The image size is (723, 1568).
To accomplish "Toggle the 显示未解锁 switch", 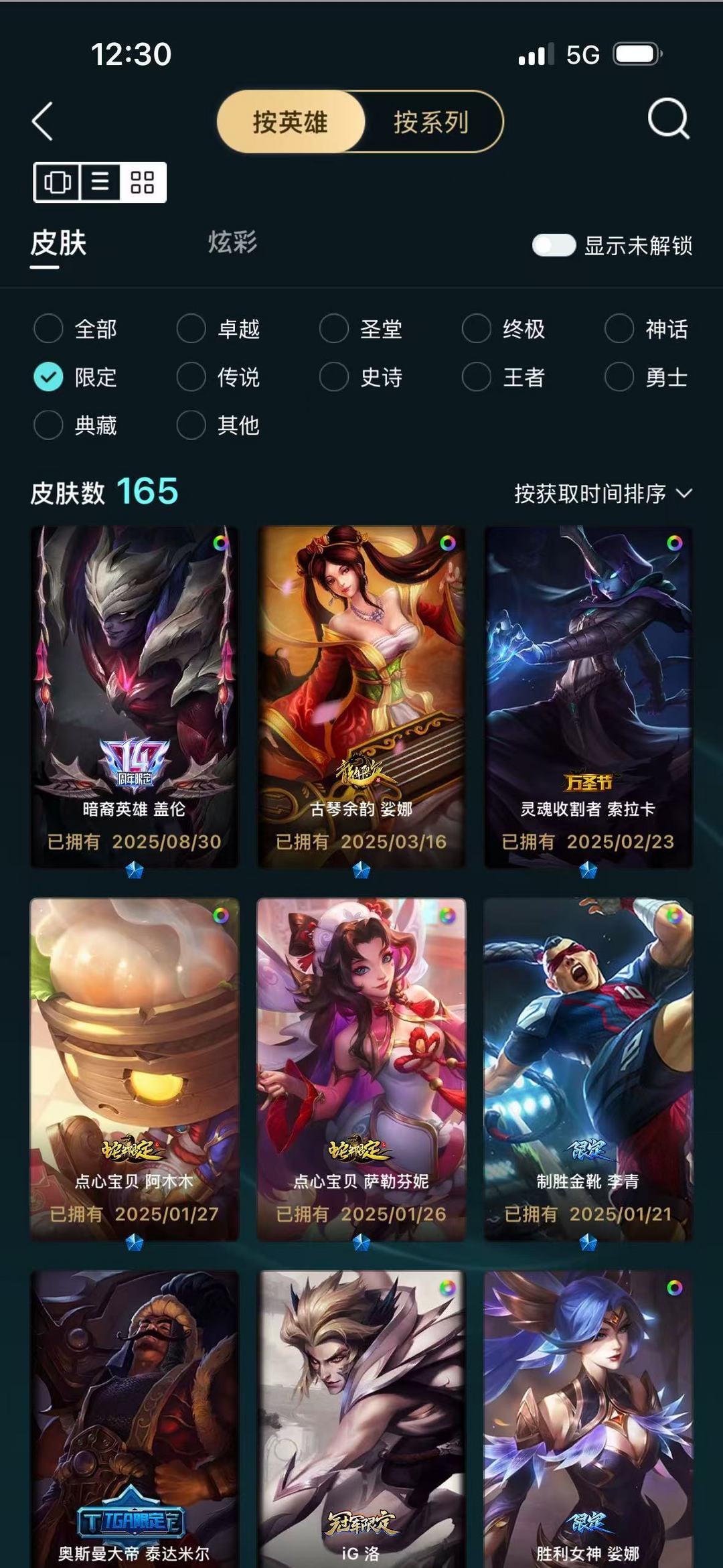I will coord(554,245).
